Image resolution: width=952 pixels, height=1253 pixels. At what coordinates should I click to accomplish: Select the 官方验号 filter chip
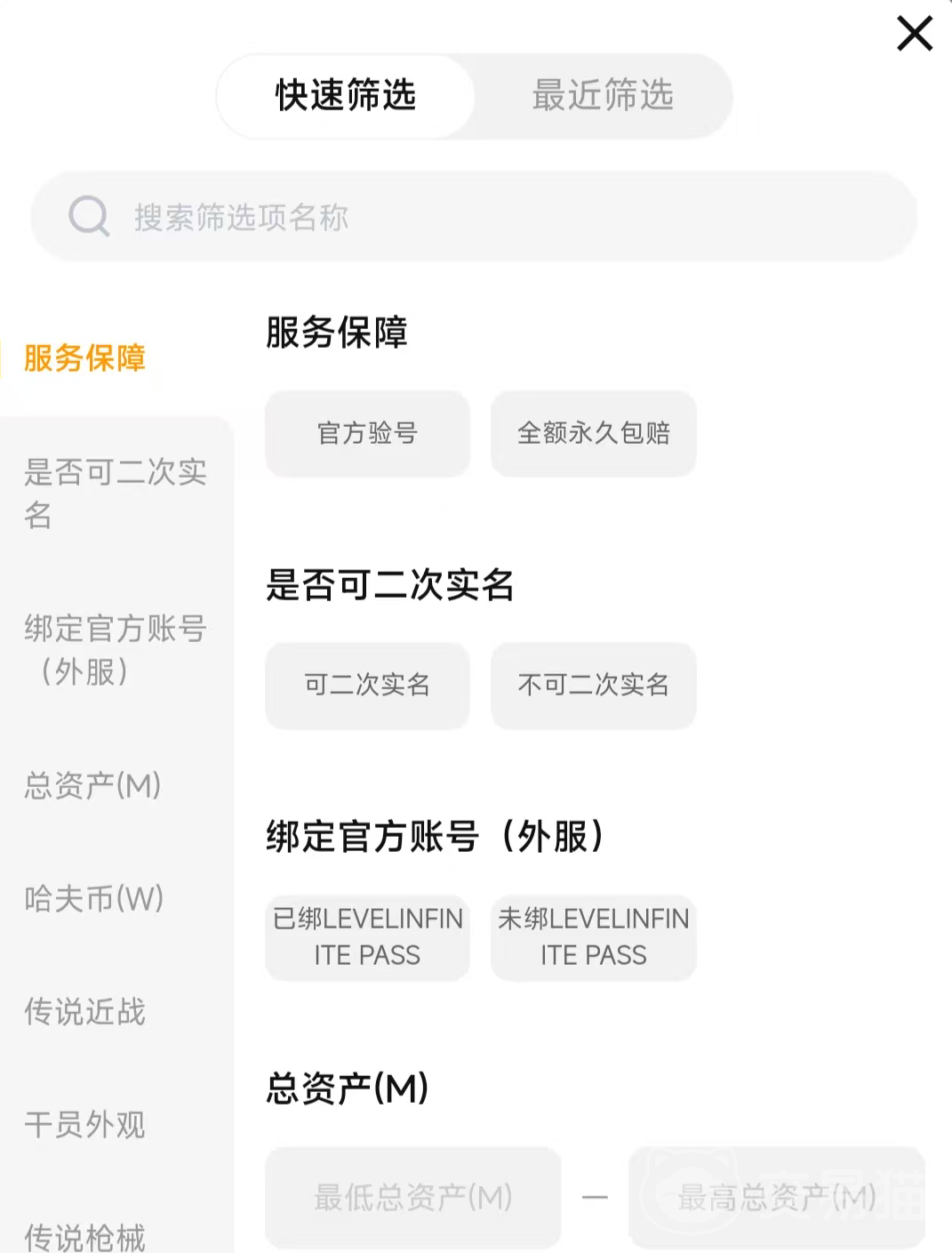[x=367, y=433]
